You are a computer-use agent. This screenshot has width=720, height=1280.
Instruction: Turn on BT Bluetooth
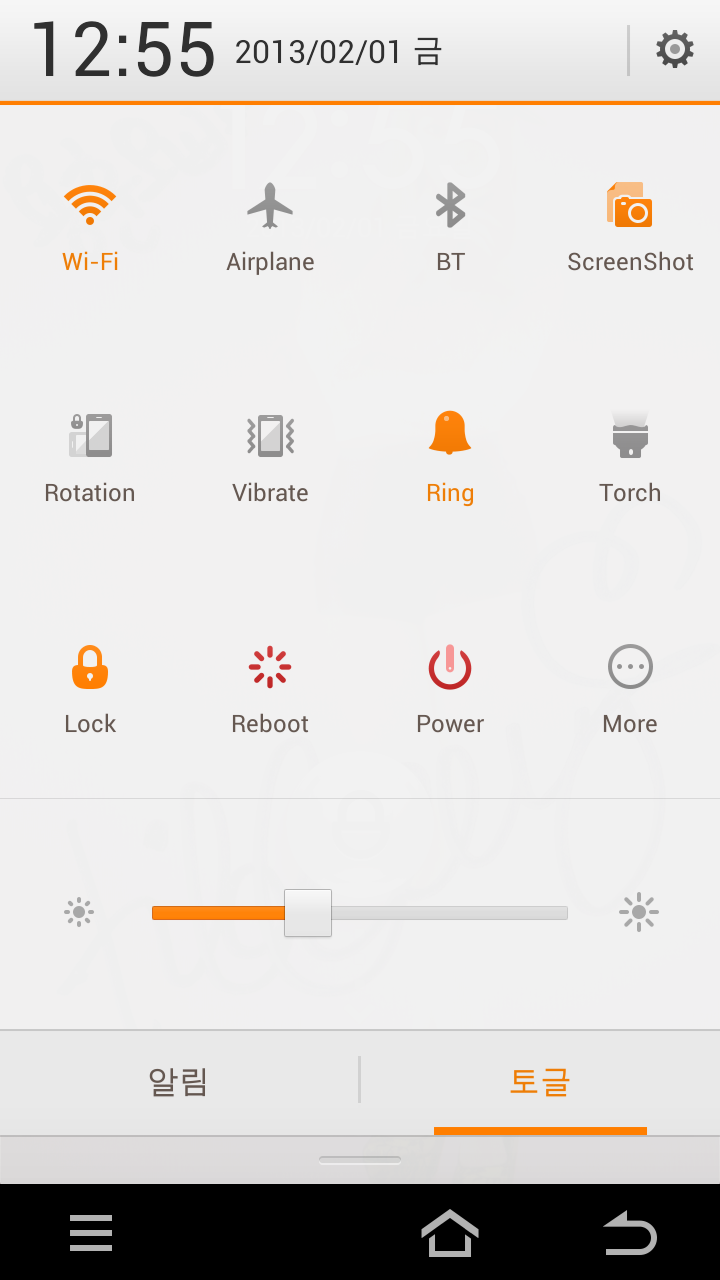[450, 227]
